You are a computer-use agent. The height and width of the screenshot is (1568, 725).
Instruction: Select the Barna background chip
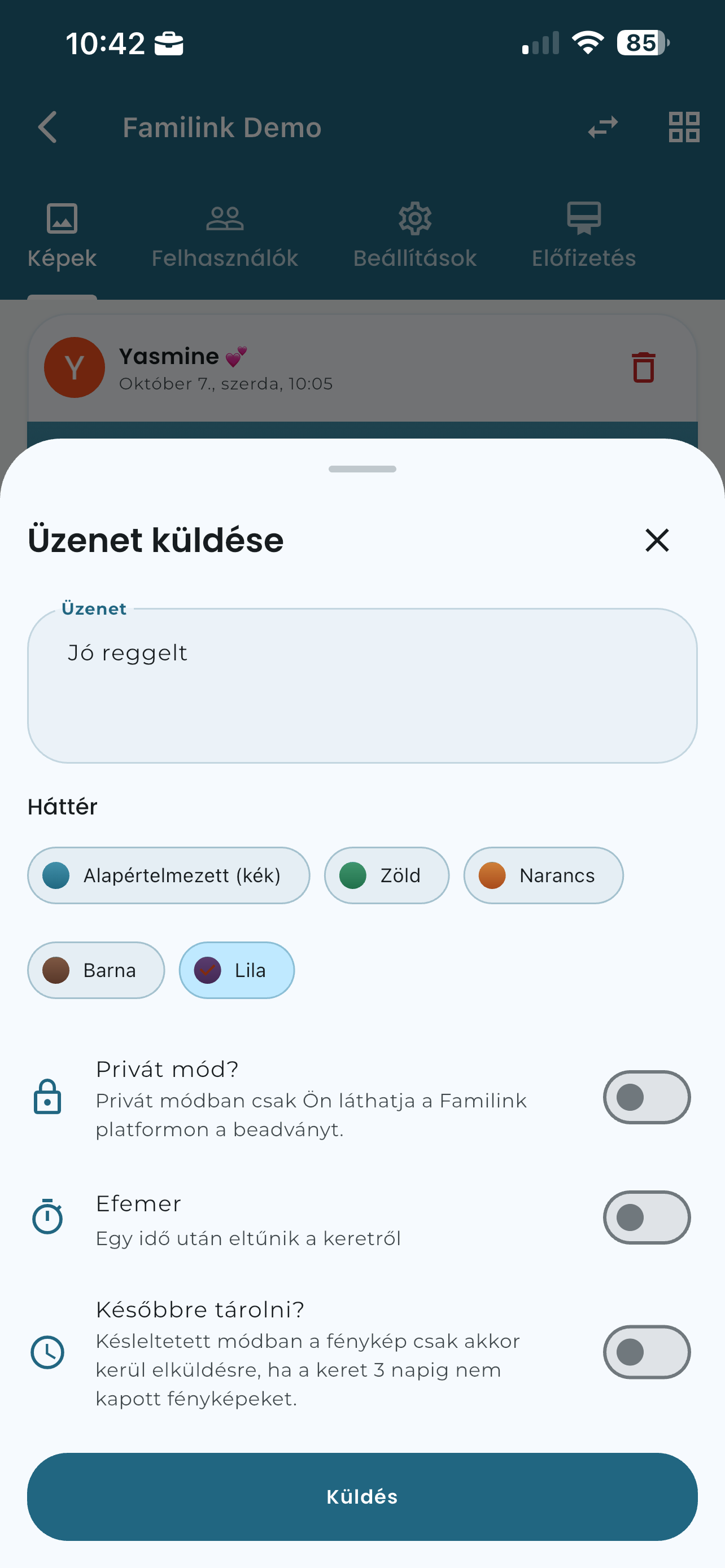96,970
